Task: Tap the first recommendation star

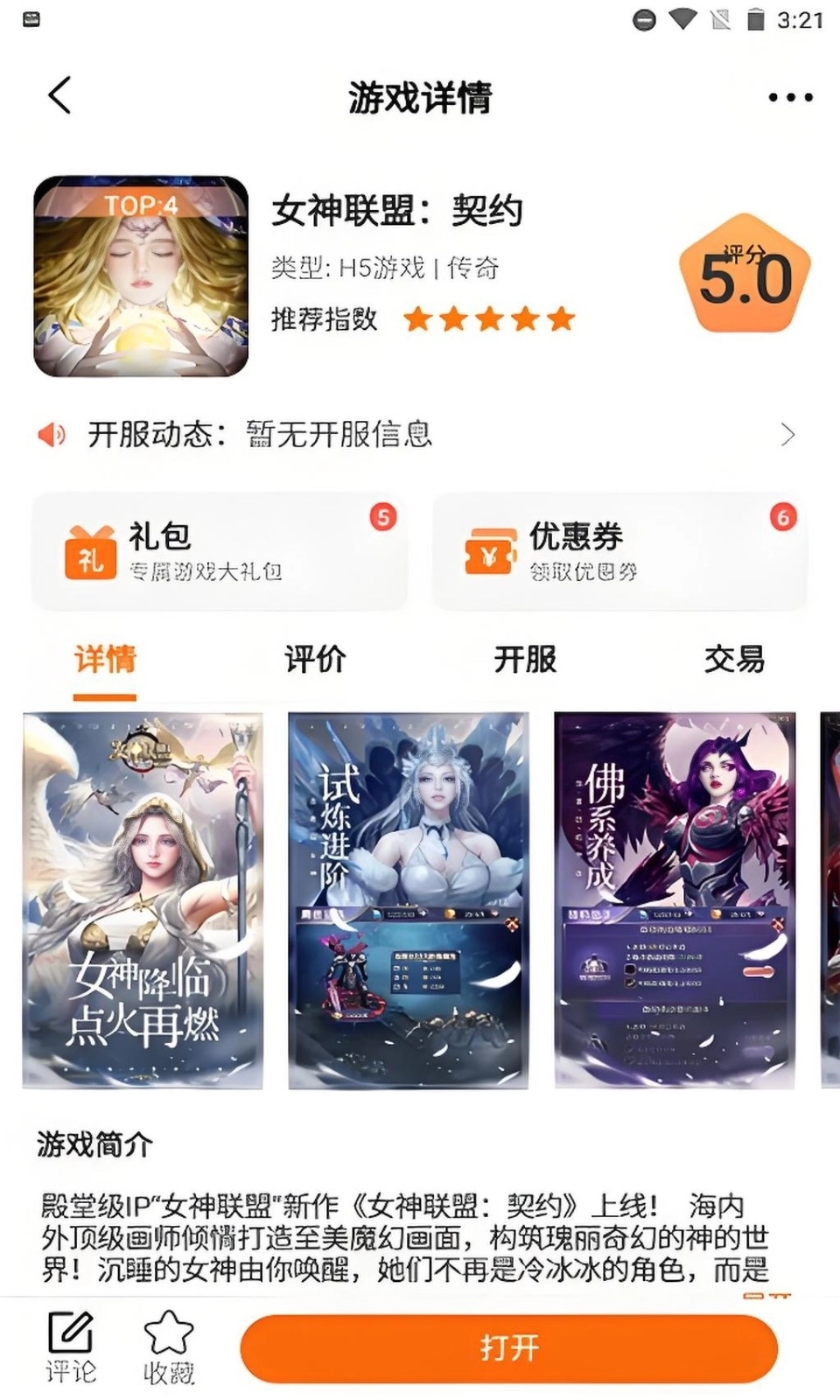Action: [x=416, y=320]
